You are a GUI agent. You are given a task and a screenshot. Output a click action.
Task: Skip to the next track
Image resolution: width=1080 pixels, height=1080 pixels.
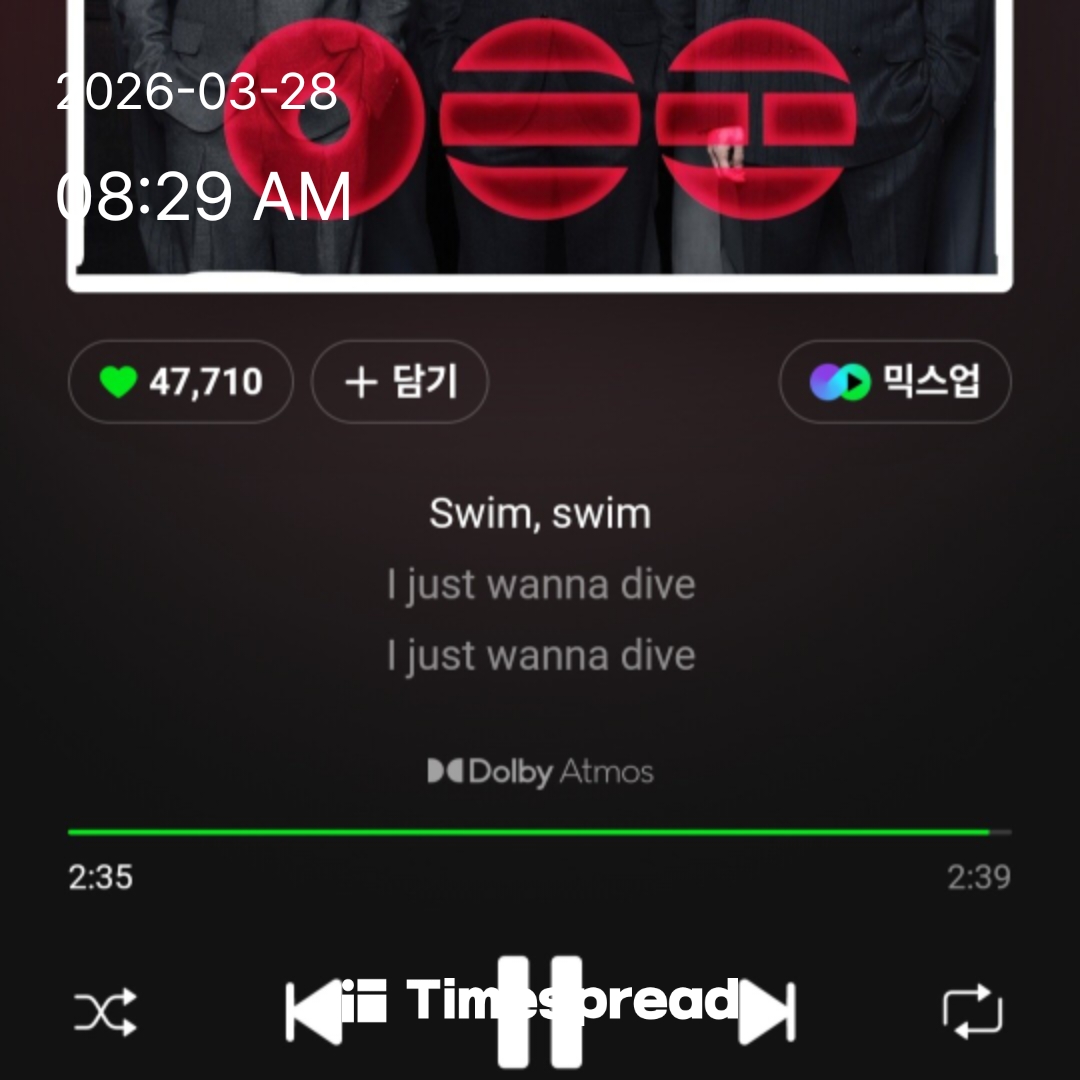coord(768,1012)
